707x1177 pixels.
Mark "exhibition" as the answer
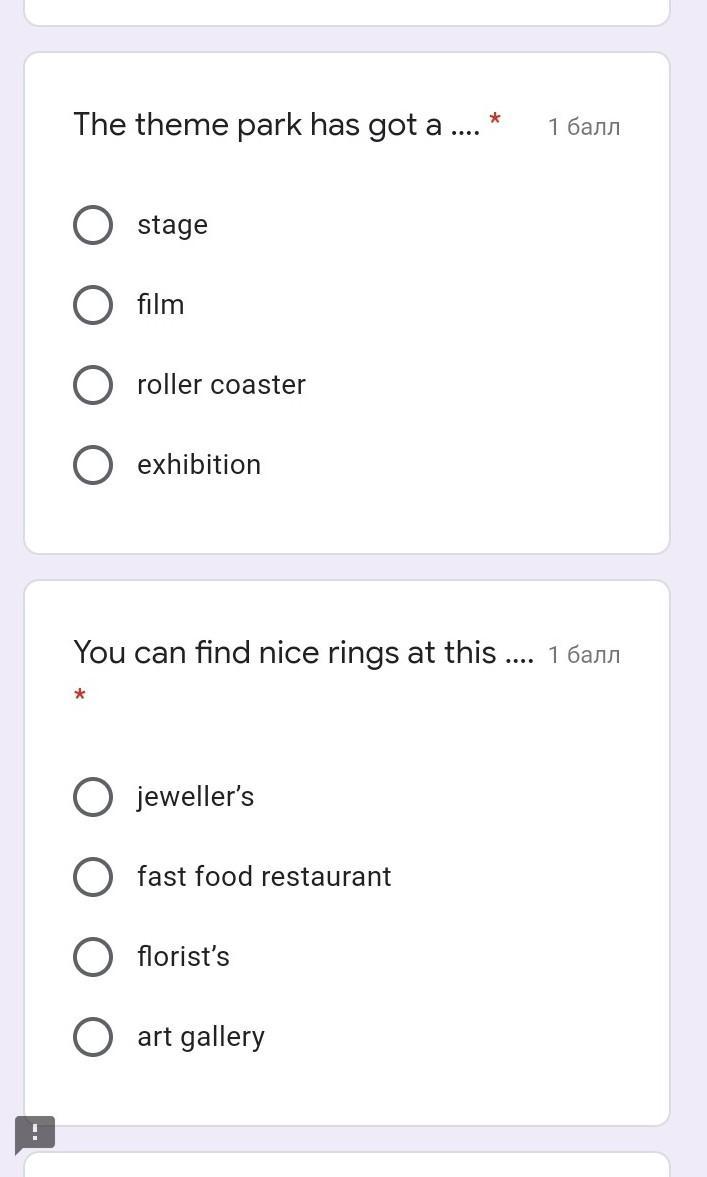click(93, 465)
